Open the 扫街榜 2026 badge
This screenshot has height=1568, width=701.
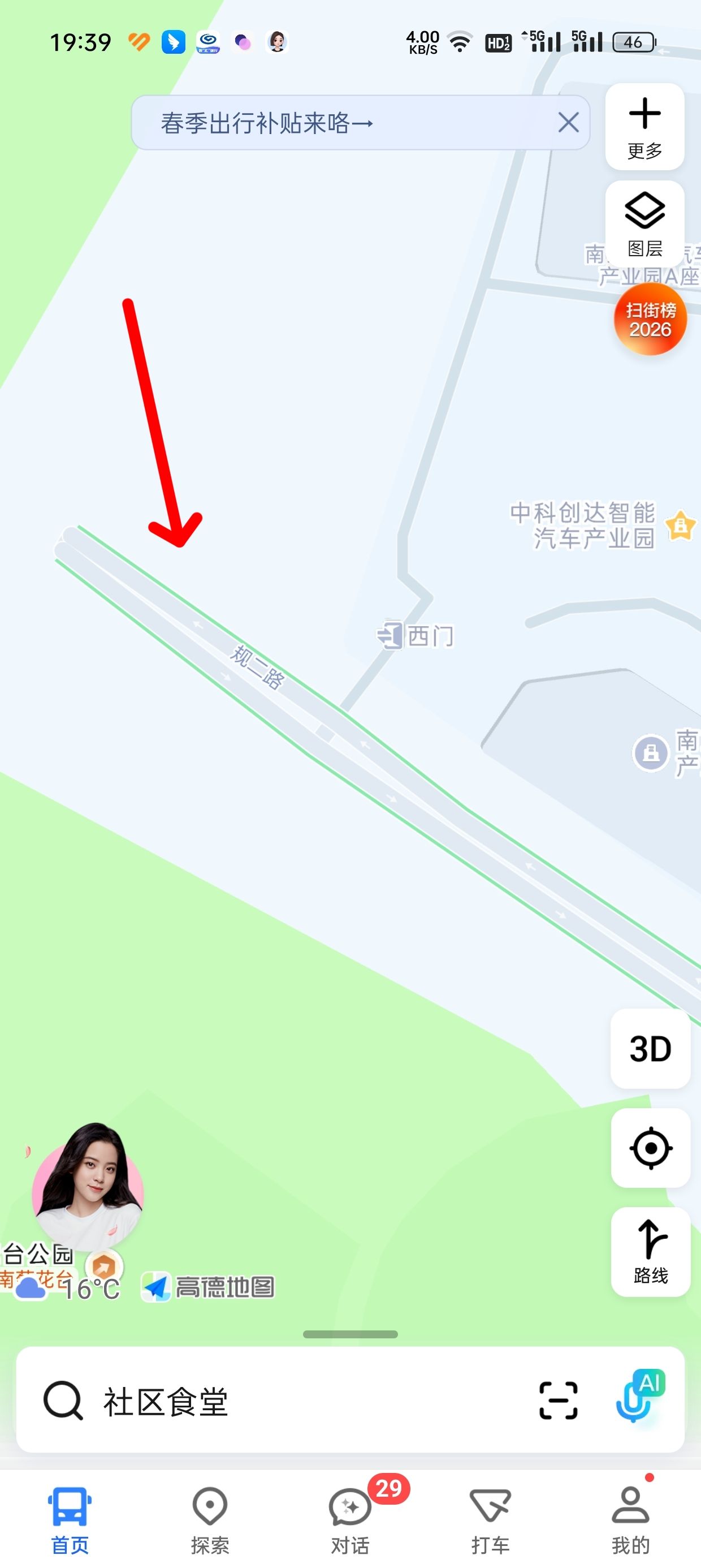(x=650, y=319)
